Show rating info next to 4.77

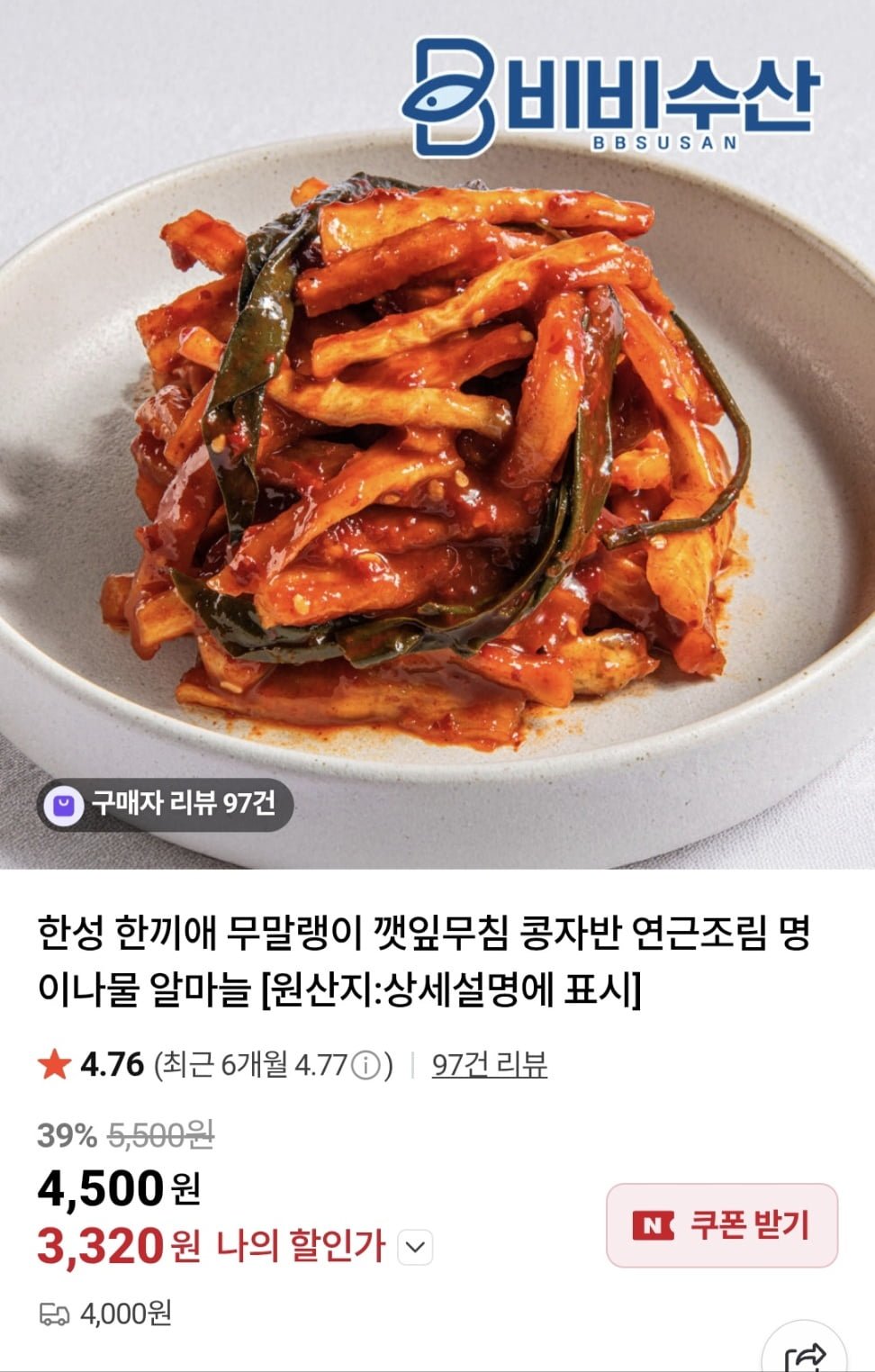(365, 1066)
